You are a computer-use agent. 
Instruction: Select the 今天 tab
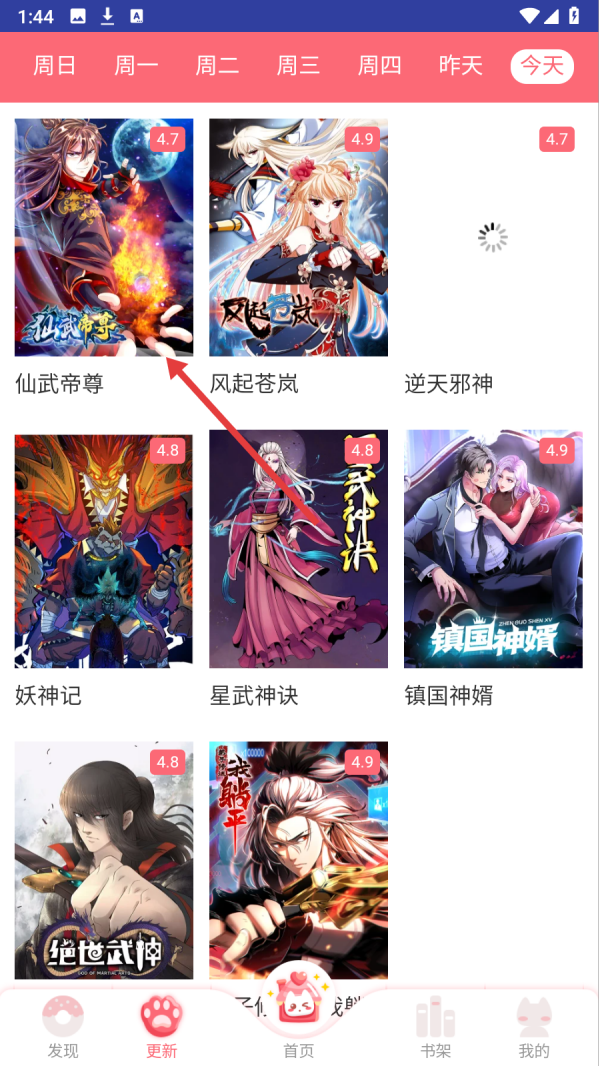click(x=542, y=67)
